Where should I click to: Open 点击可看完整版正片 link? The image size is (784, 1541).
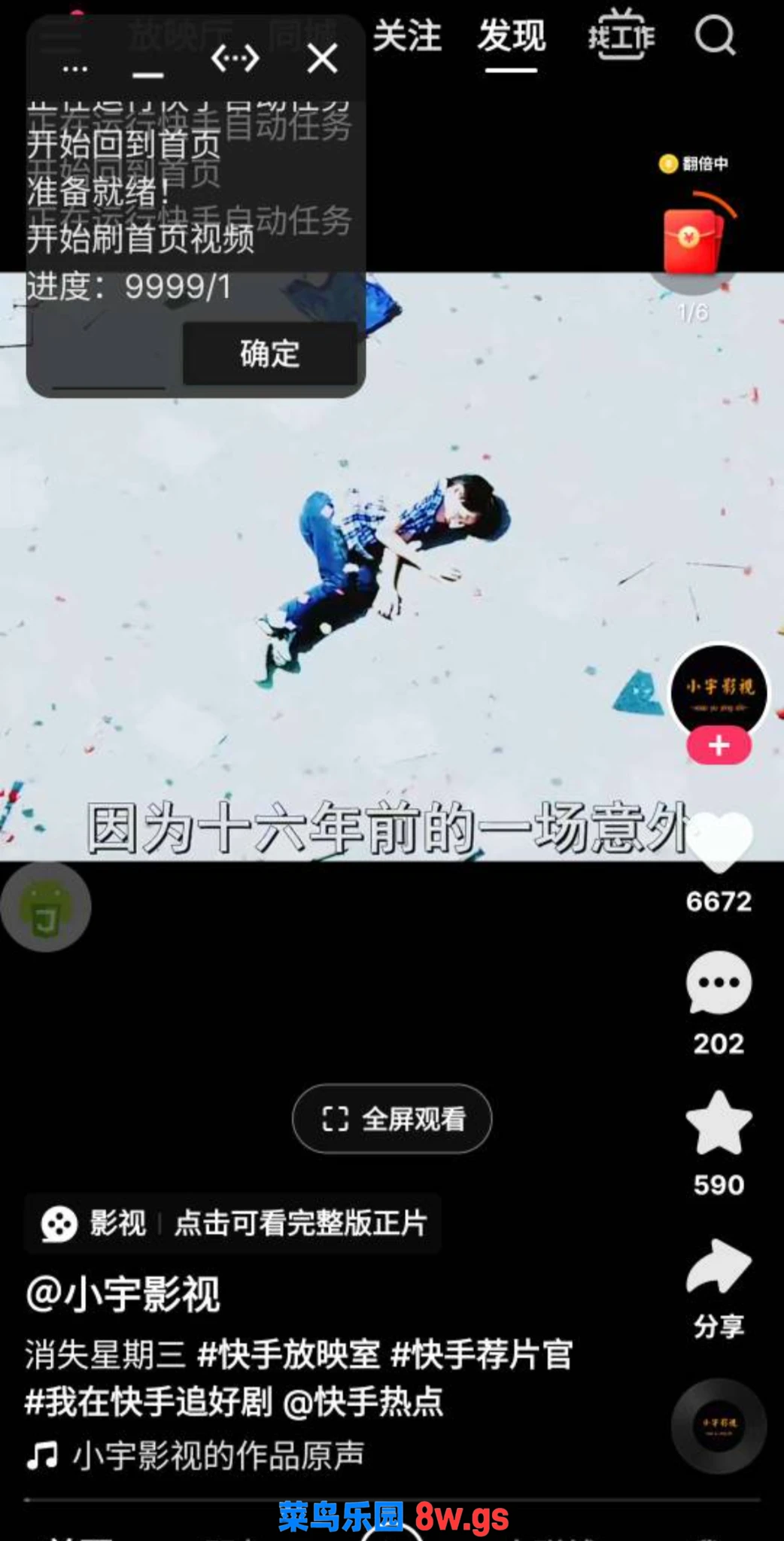pos(301,1223)
